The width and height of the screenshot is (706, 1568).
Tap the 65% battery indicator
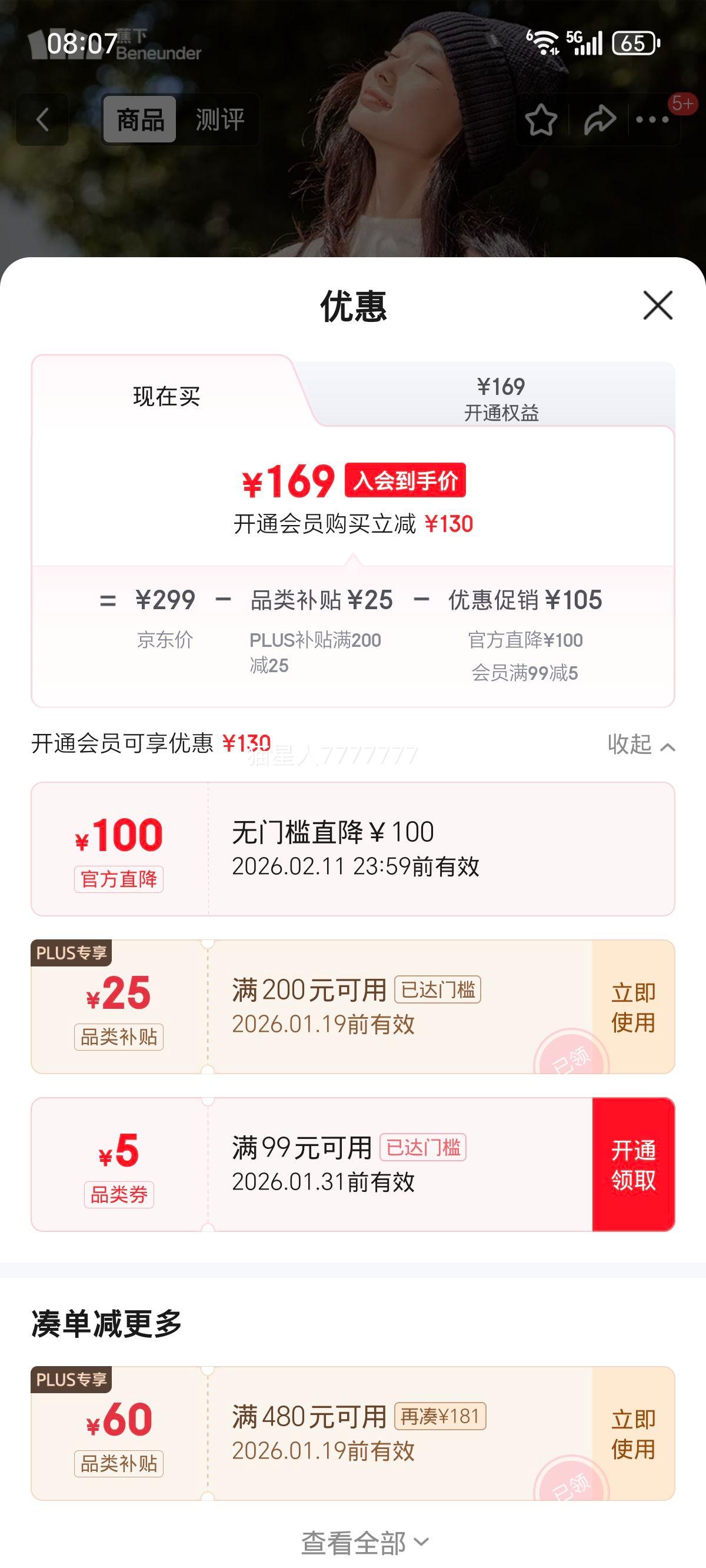635,41
